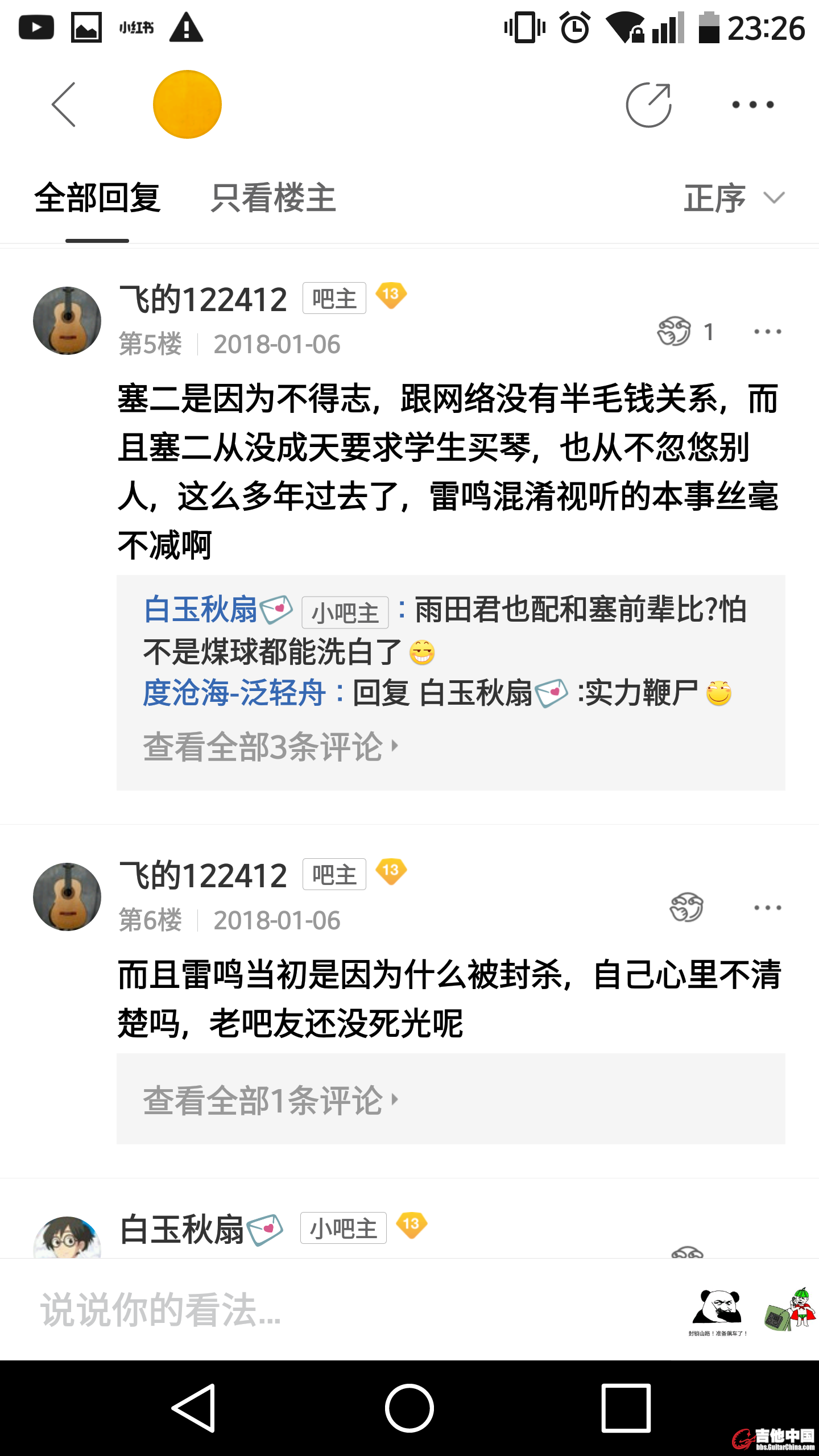Tap the system home button
Image resolution: width=819 pixels, height=1456 pixels.
409,1408
